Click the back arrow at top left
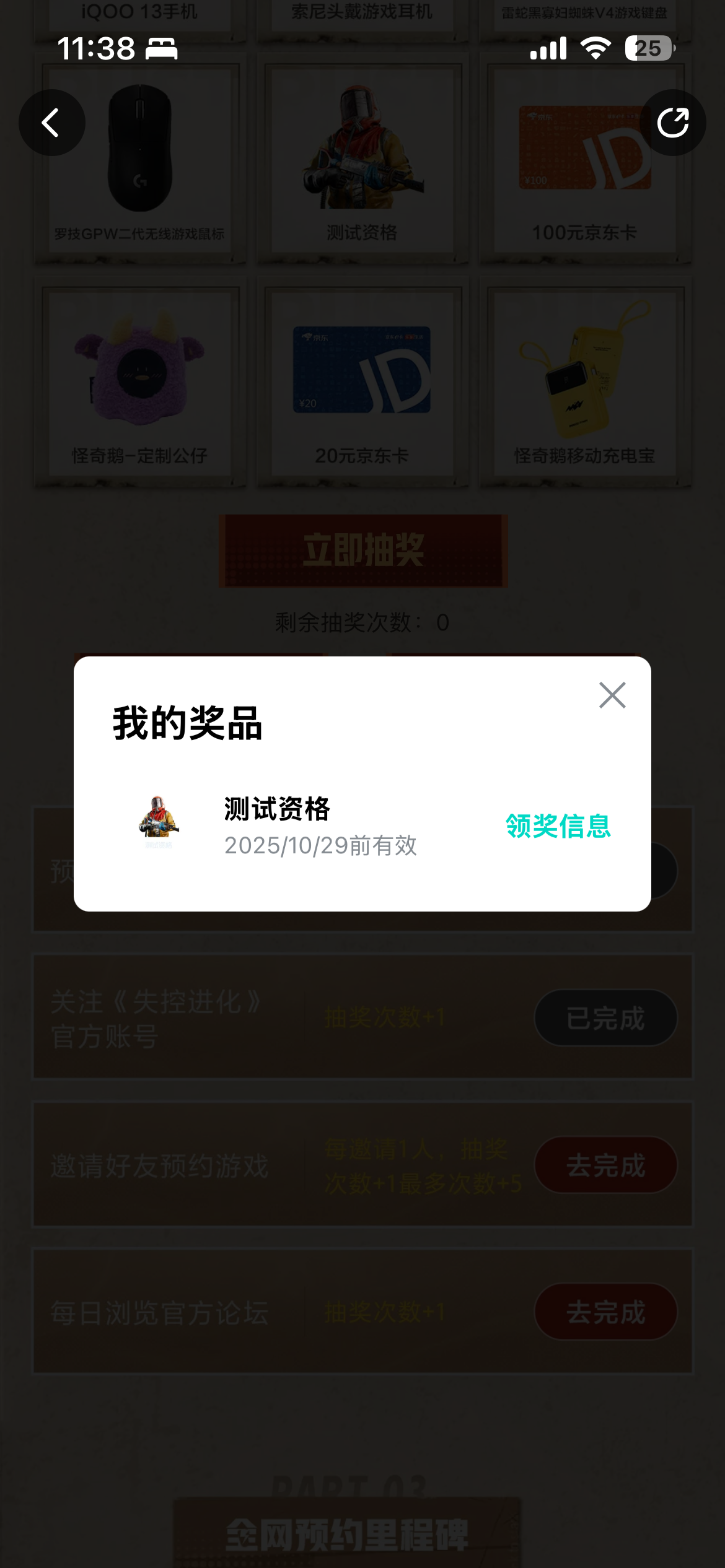Screen dimensions: 725x1568 point(52,122)
